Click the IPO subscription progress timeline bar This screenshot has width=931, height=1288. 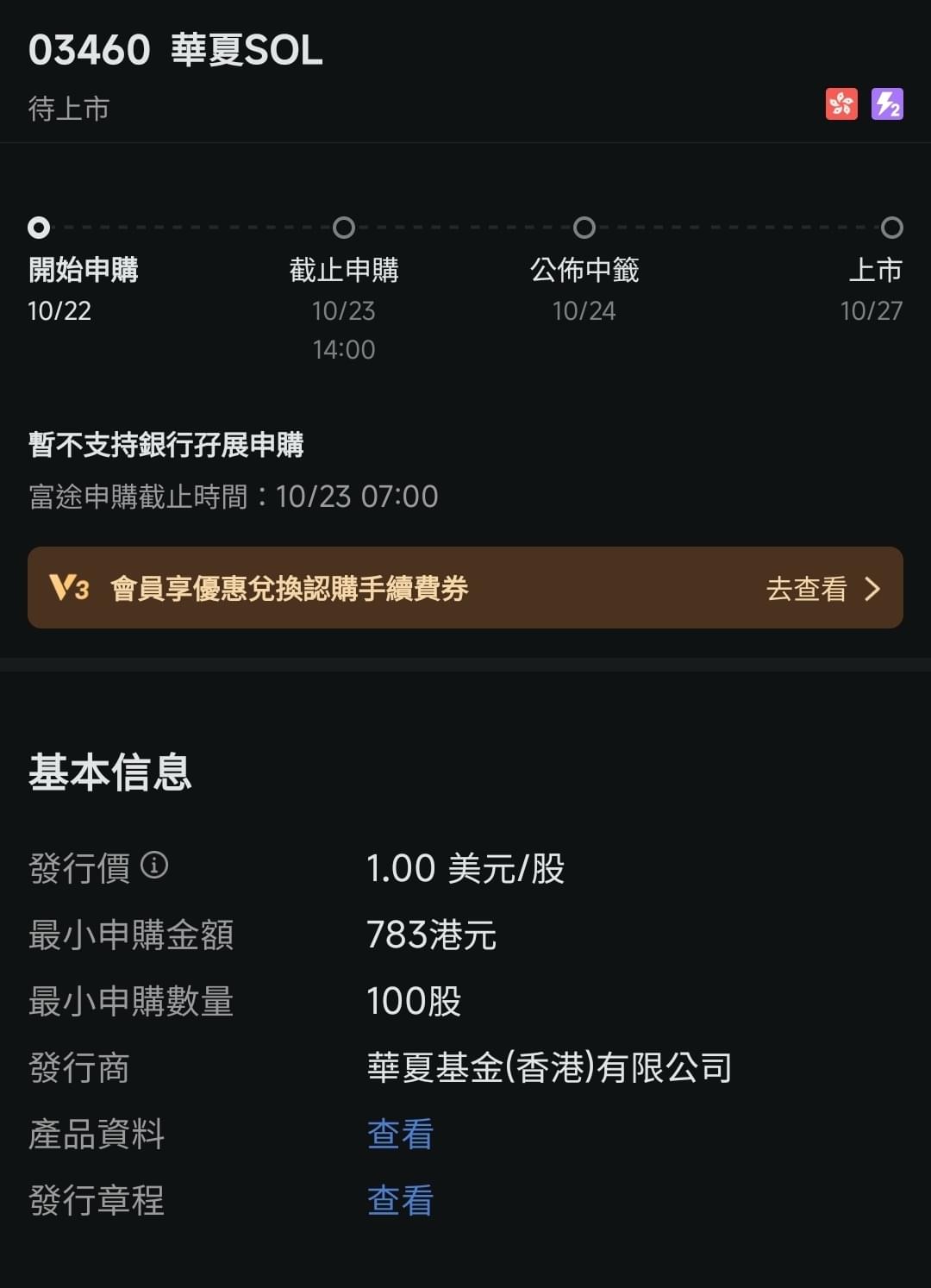pyautogui.click(x=465, y=228)
